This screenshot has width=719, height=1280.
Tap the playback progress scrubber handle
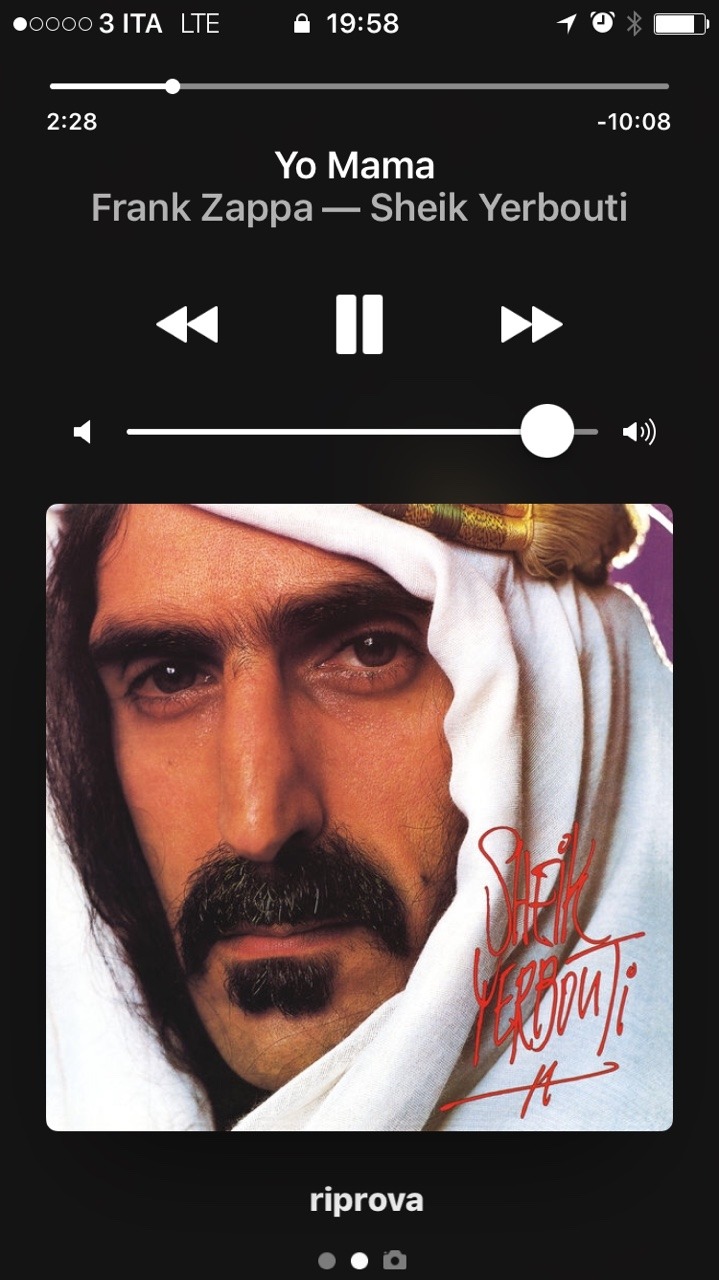tap(172, 86)
